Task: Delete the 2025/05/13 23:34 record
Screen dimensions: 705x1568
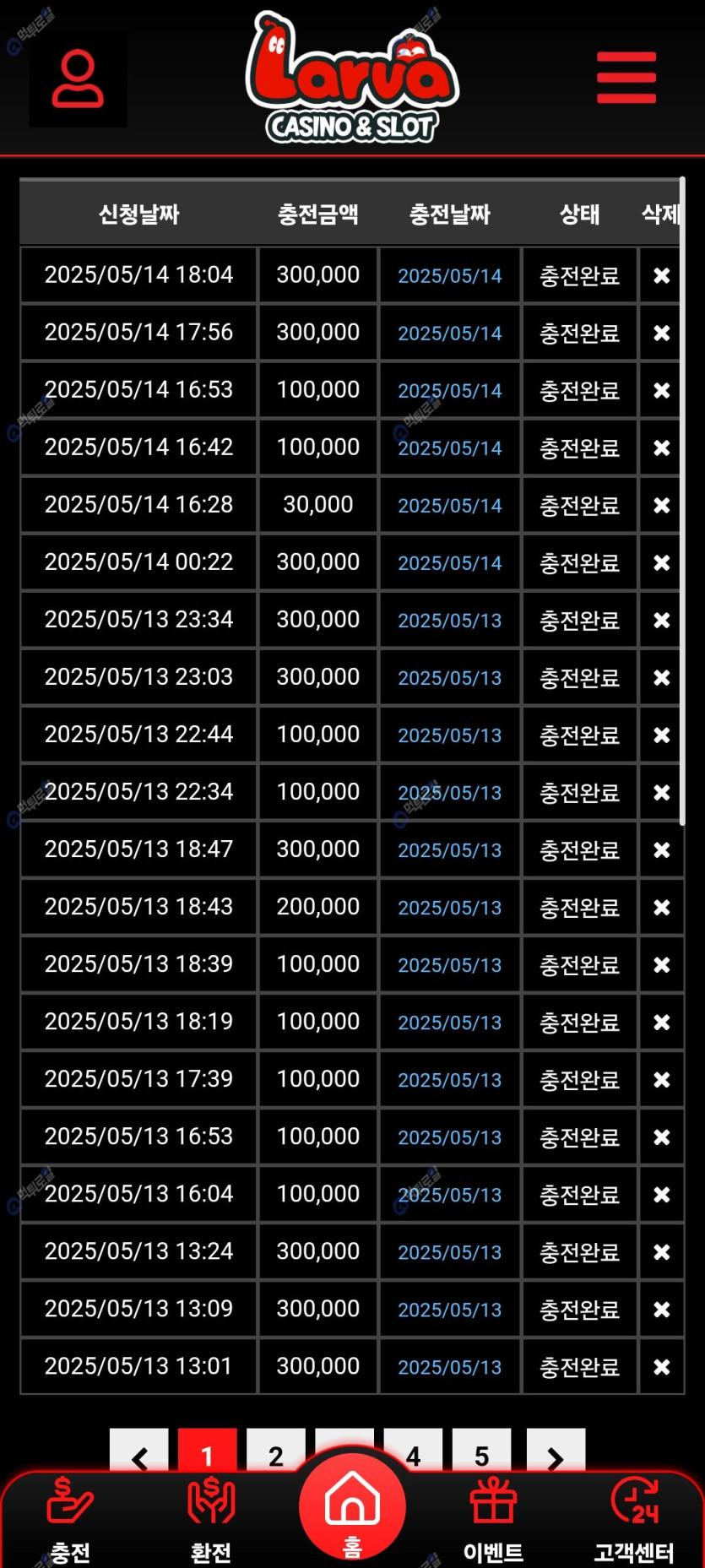Action: [x=661, y=620]
